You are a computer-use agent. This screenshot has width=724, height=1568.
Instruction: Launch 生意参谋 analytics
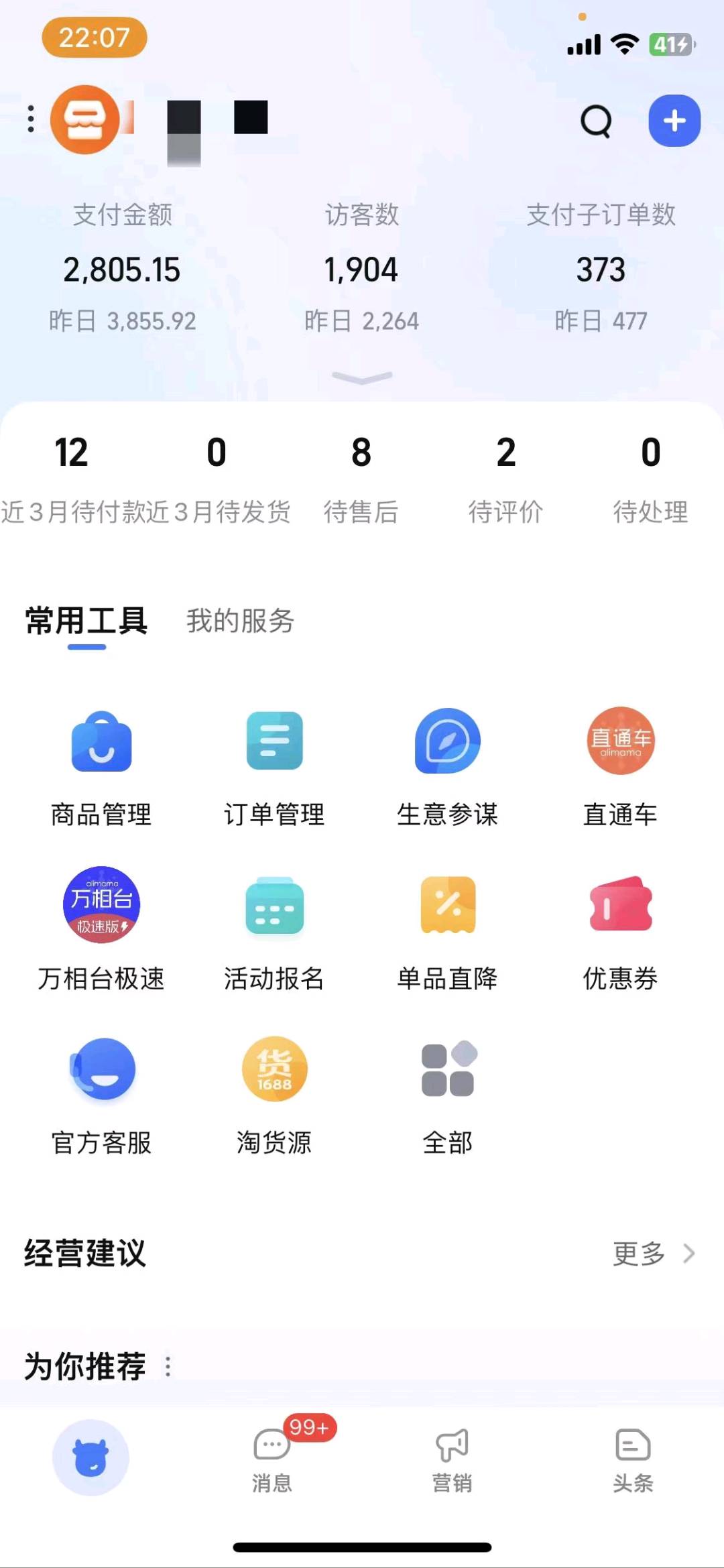pos(447,768)
